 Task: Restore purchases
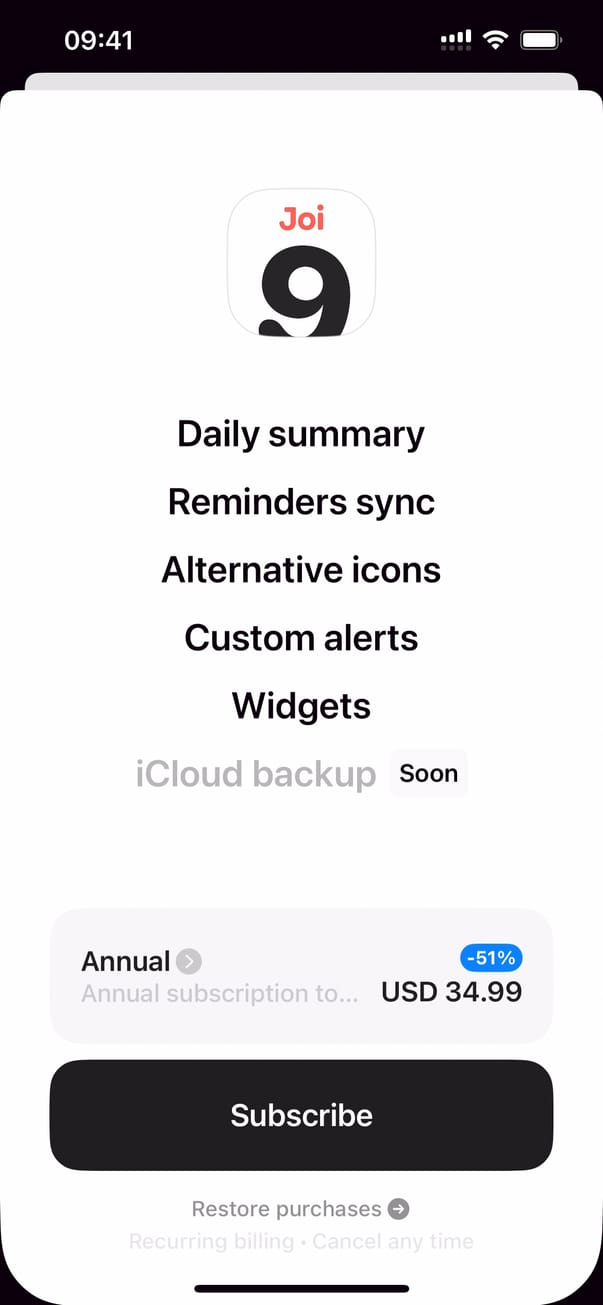point(300,1209)
